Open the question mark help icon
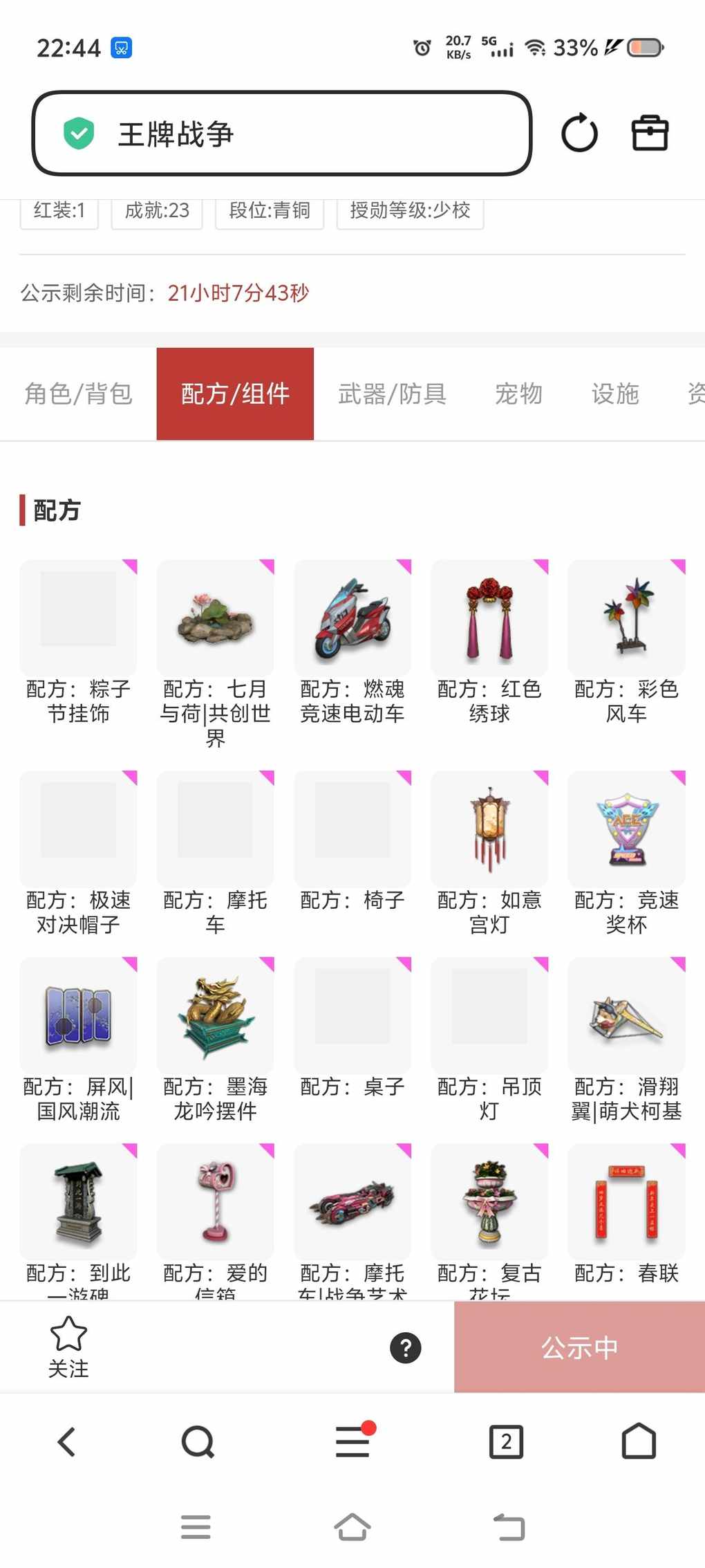The height and width of the screenshot is (1568, 705). click(406, 1347)
